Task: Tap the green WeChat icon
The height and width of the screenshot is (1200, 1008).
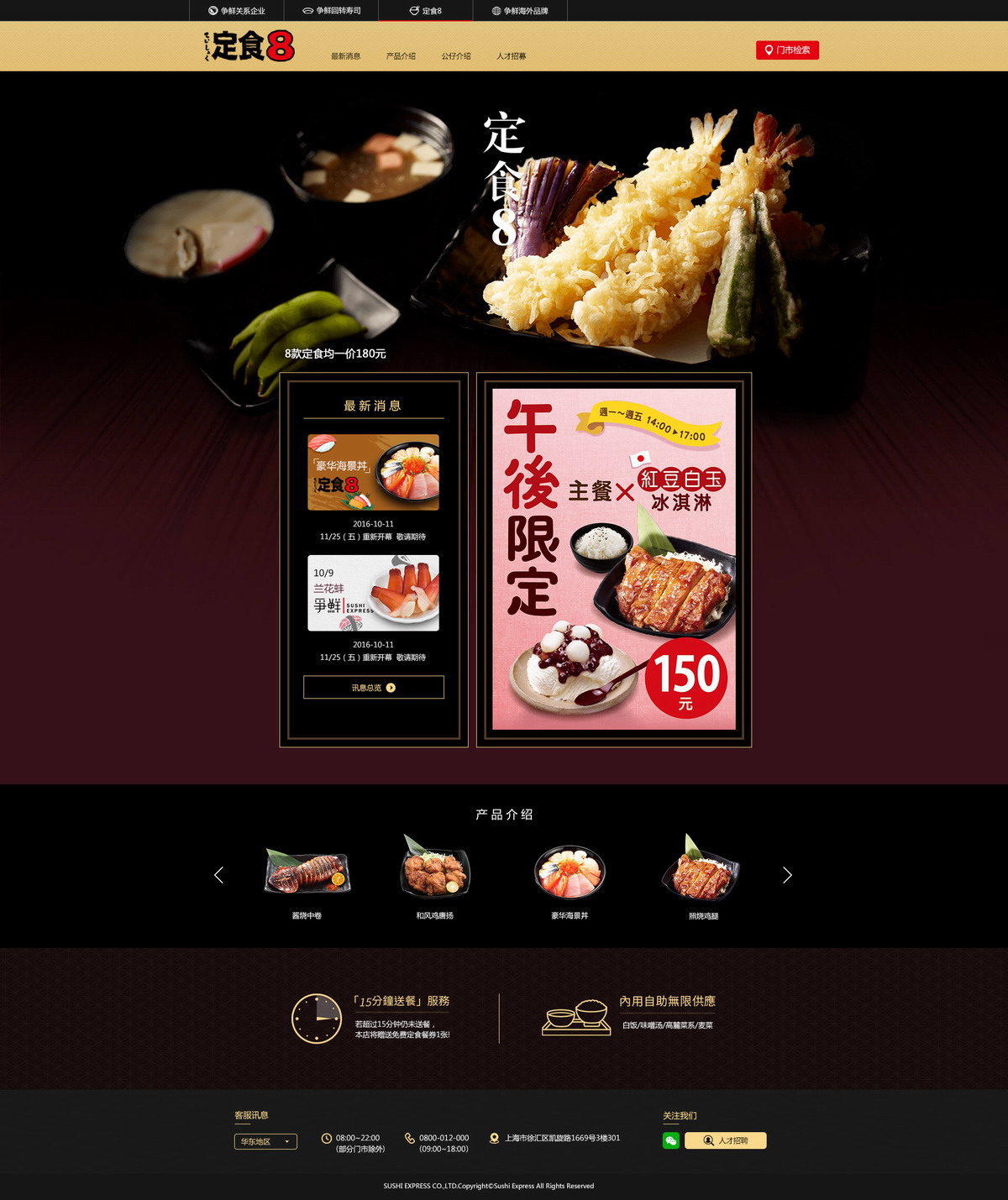Action: click(670, 1140)
